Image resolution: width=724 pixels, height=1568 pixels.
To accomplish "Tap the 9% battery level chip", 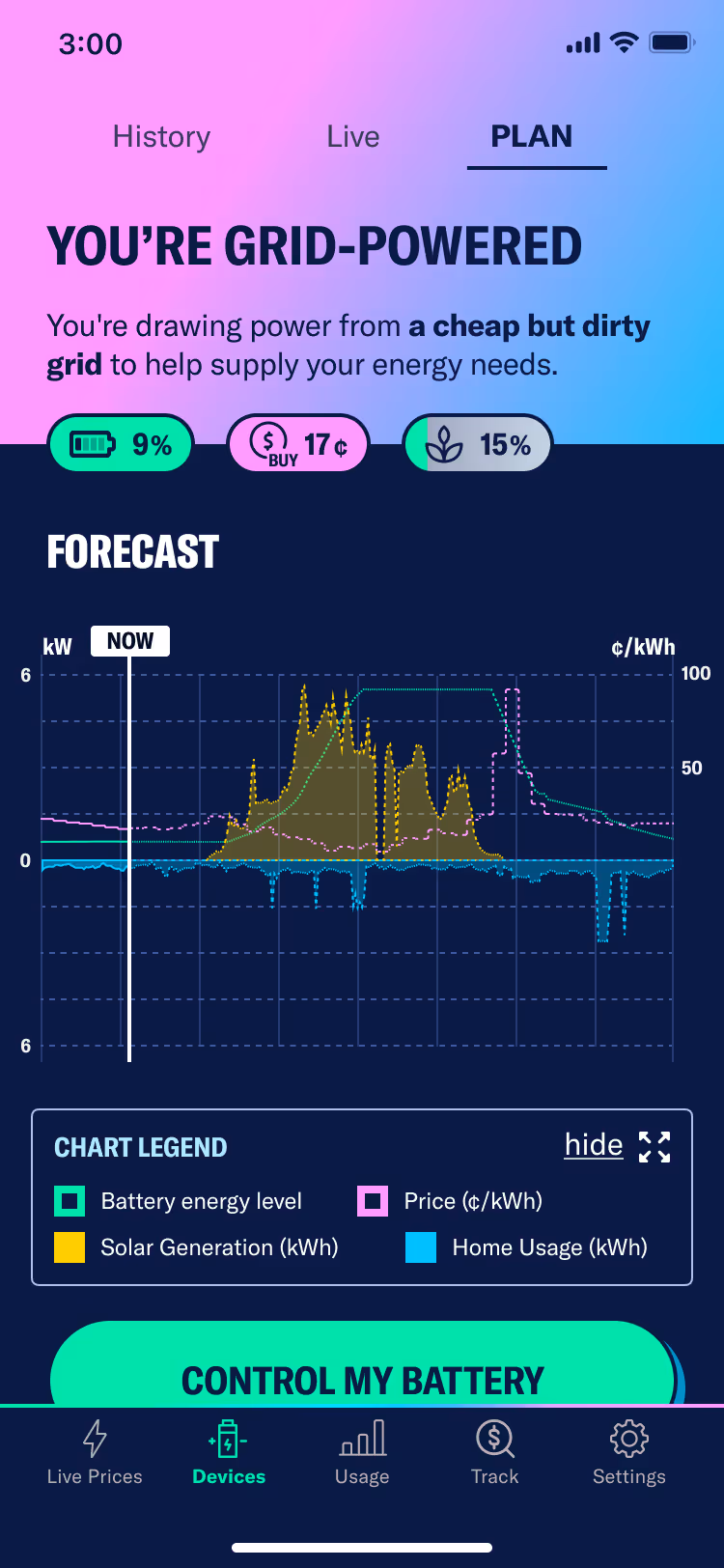I will click(x=121, y=445).
